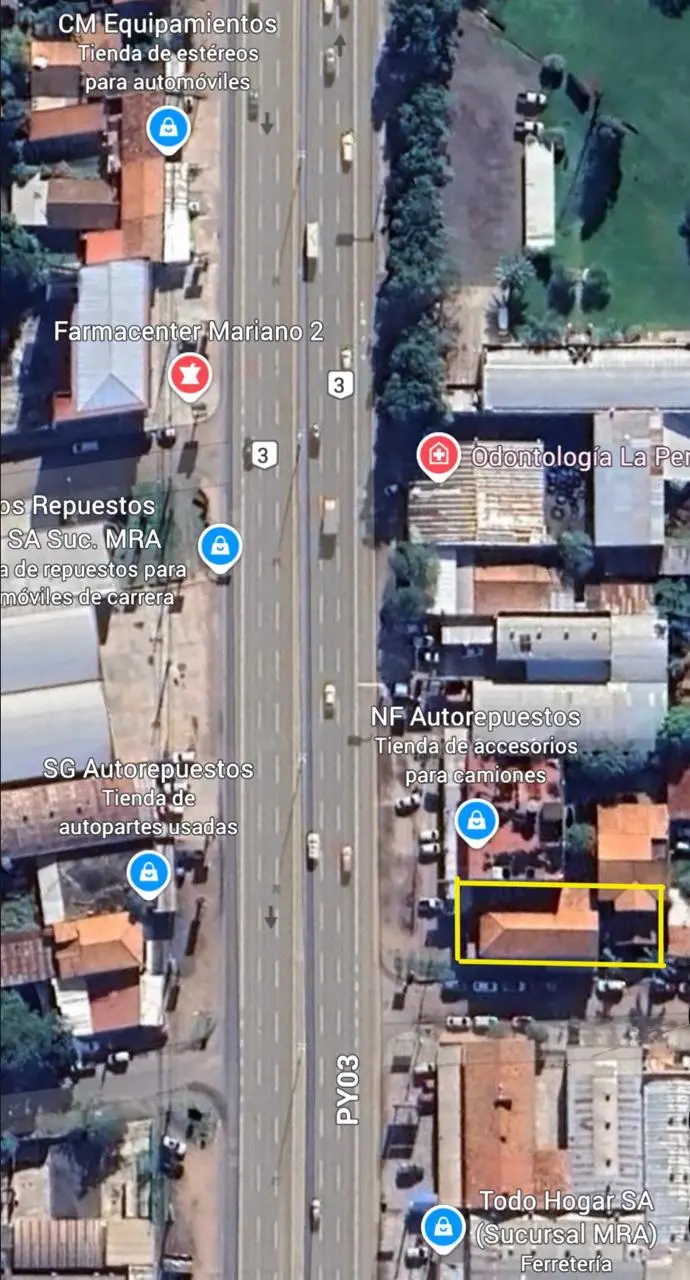Viewport: 690px width, 1280px height.
Task: Tap the Odontología La Perla medical pin
Action: click(438, 457)
